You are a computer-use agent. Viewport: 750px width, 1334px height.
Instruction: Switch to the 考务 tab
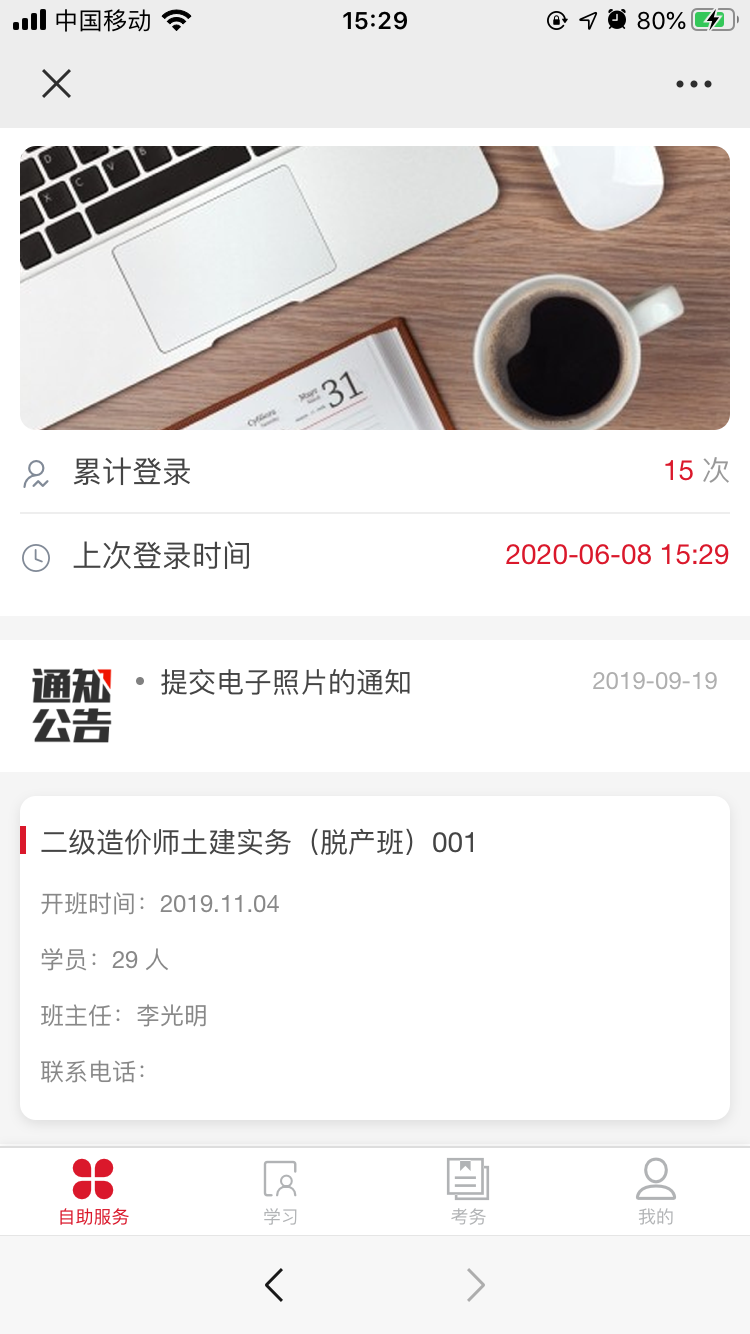click(x=468, y=1192)
